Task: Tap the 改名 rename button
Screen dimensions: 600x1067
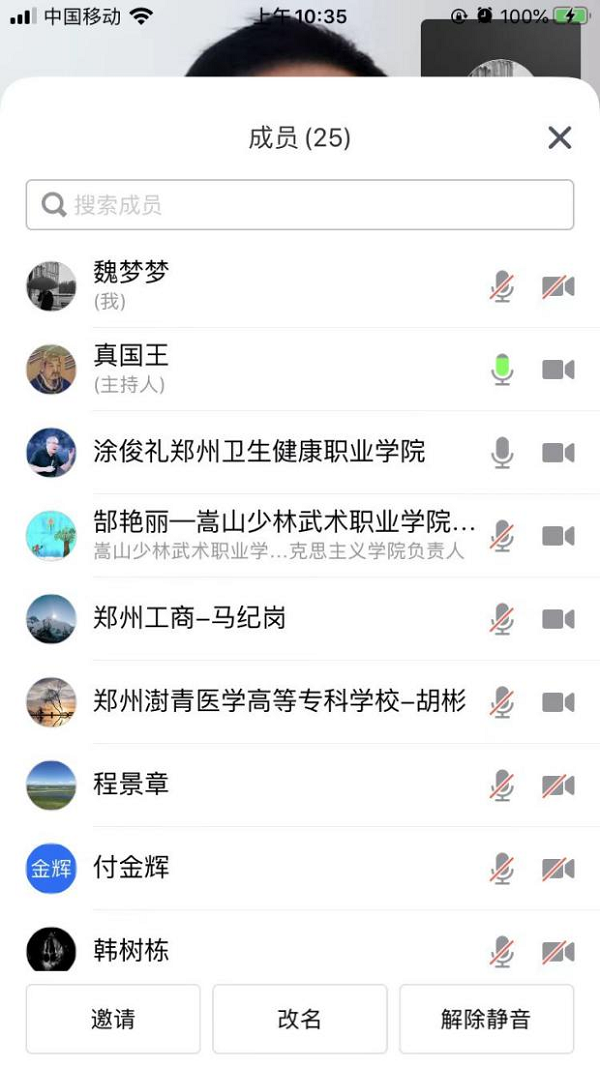Action: click(300, 1019)
